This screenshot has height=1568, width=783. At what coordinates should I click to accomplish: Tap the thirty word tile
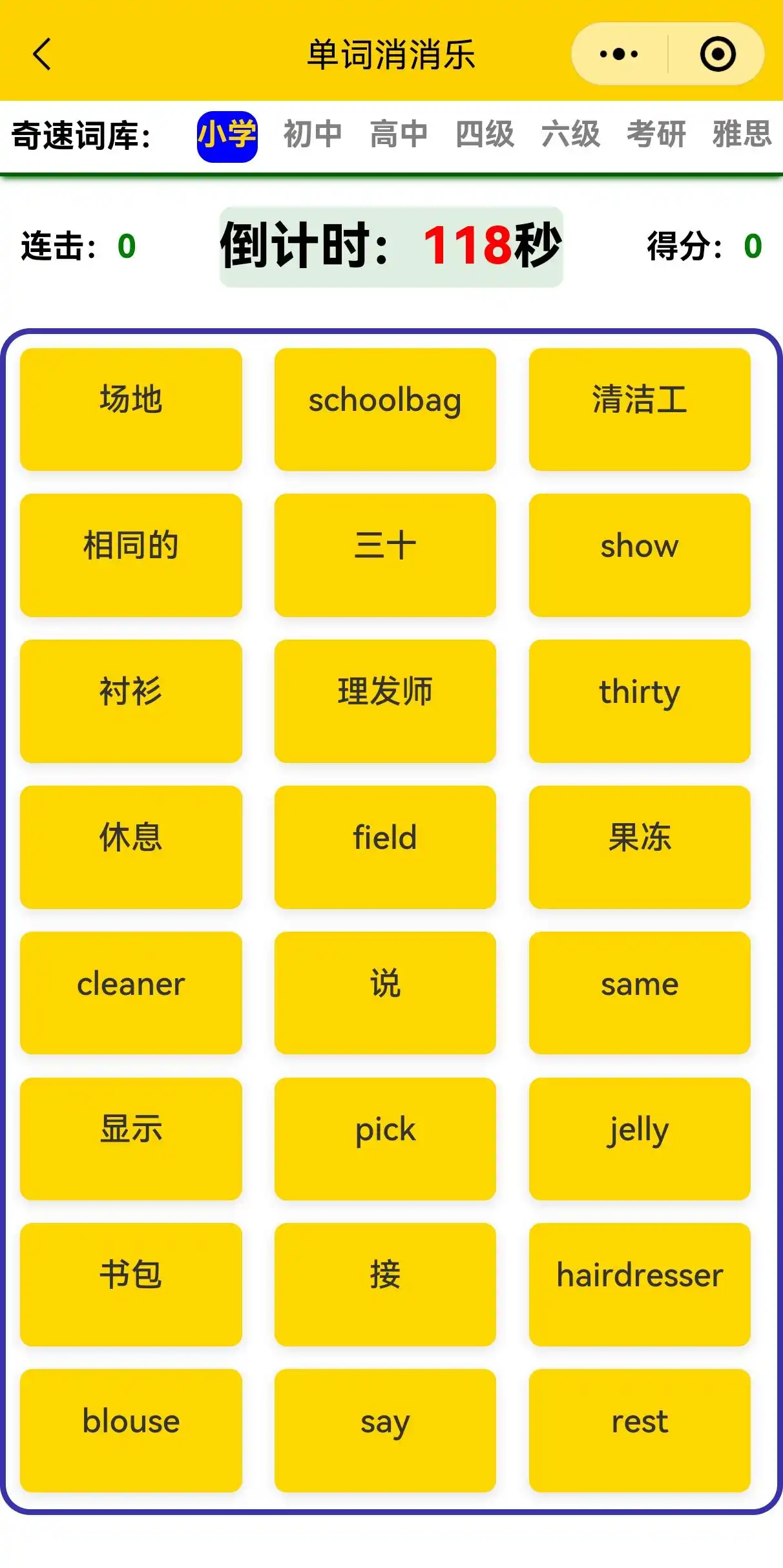click(x=640, y=701)
